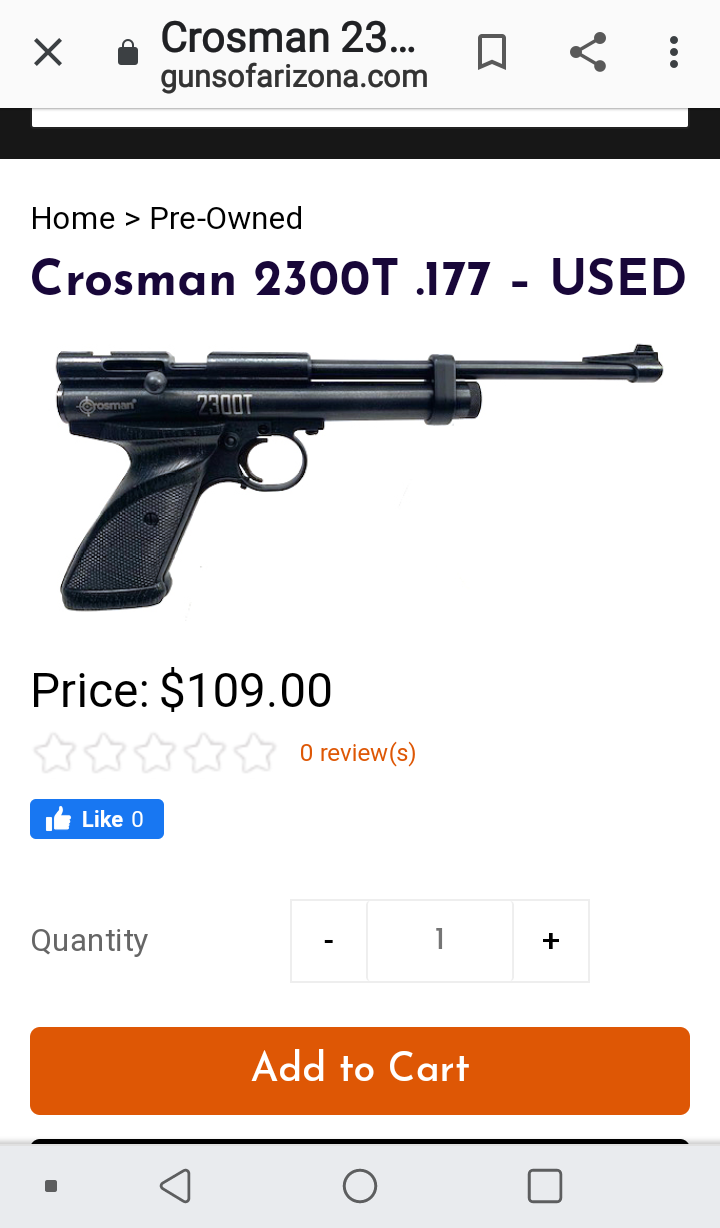This screenshot has width=720, height=1228.
Task: Go back using system back button
Action: click(x=175, y=1186)
